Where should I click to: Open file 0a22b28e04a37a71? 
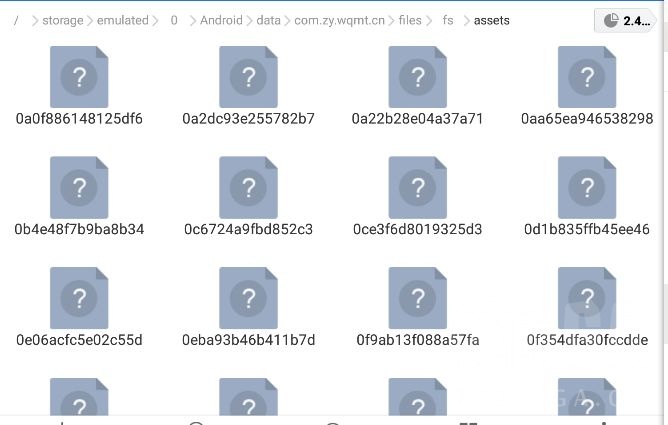point(417,78)
